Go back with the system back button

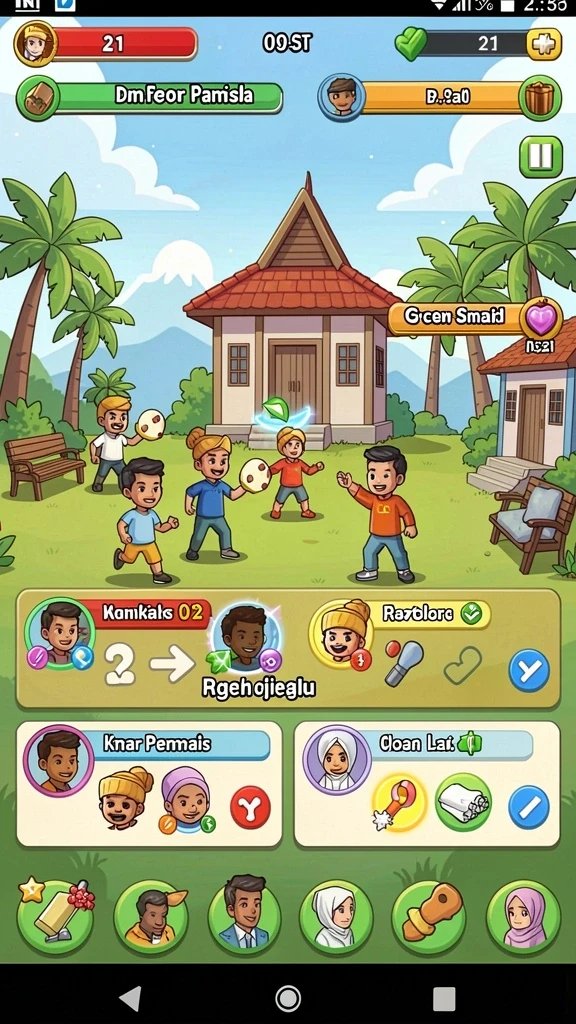pyautogui.click(x=131, y=999)
